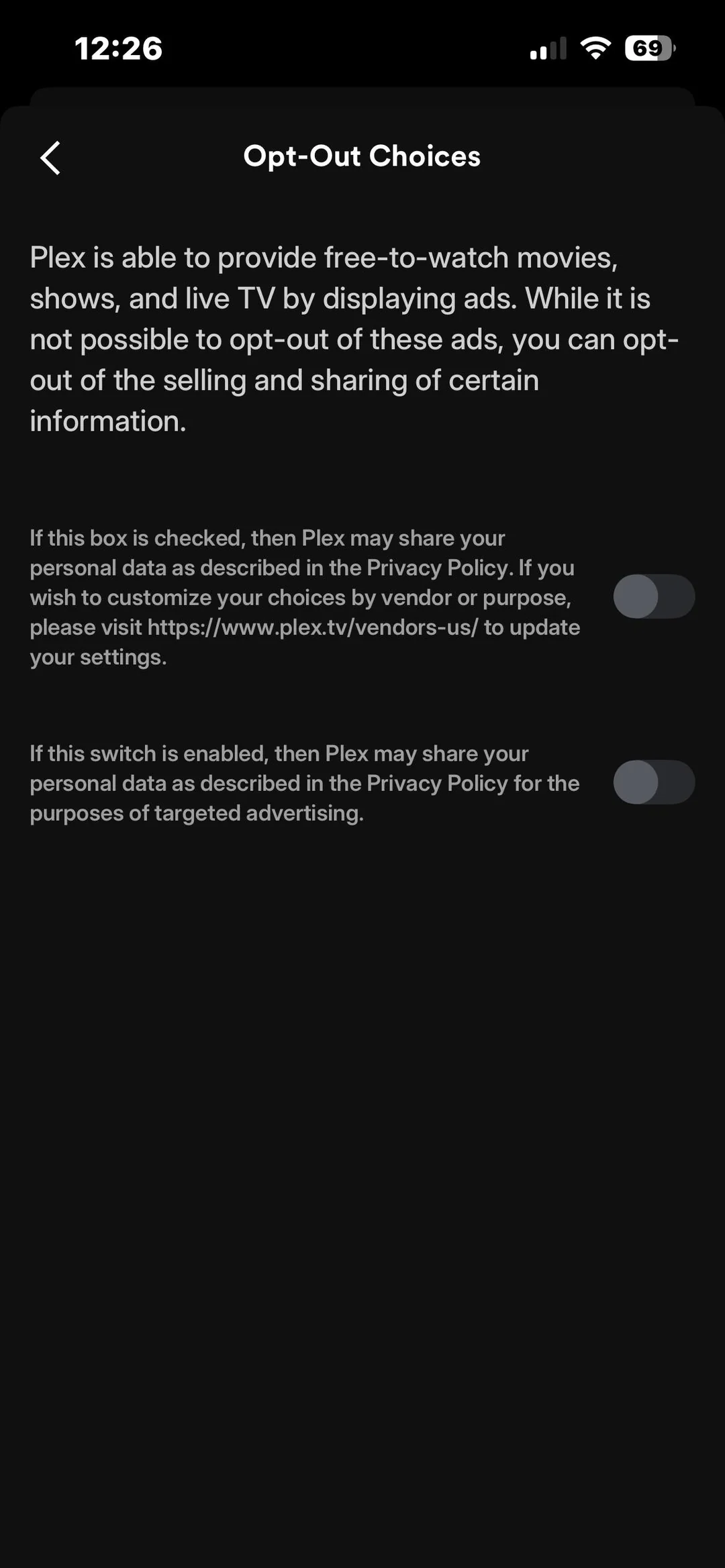Enable the targeted advertising data sharing switch
725x1568 pixels.
(x=654, y=782)
